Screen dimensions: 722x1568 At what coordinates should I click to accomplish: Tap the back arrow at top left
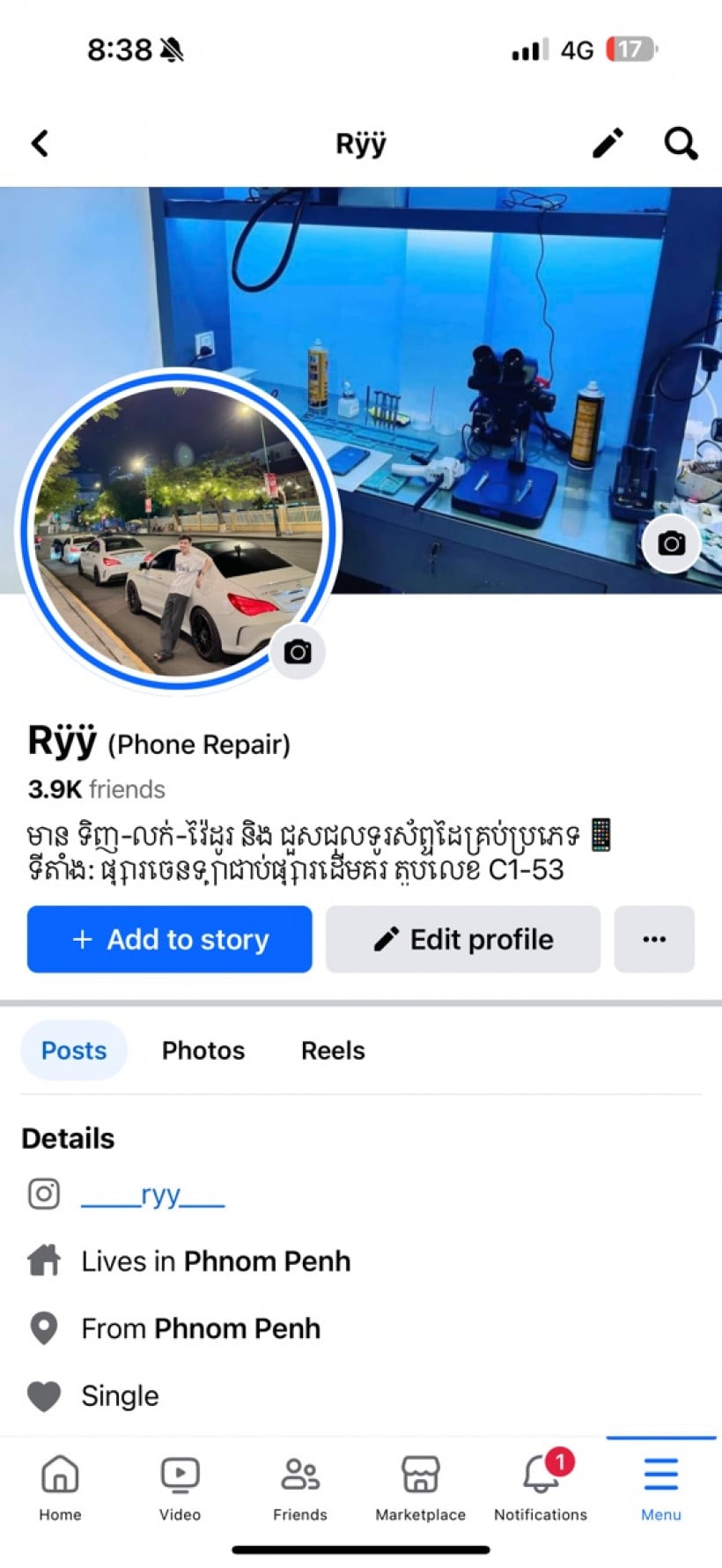tap(39, 142)
